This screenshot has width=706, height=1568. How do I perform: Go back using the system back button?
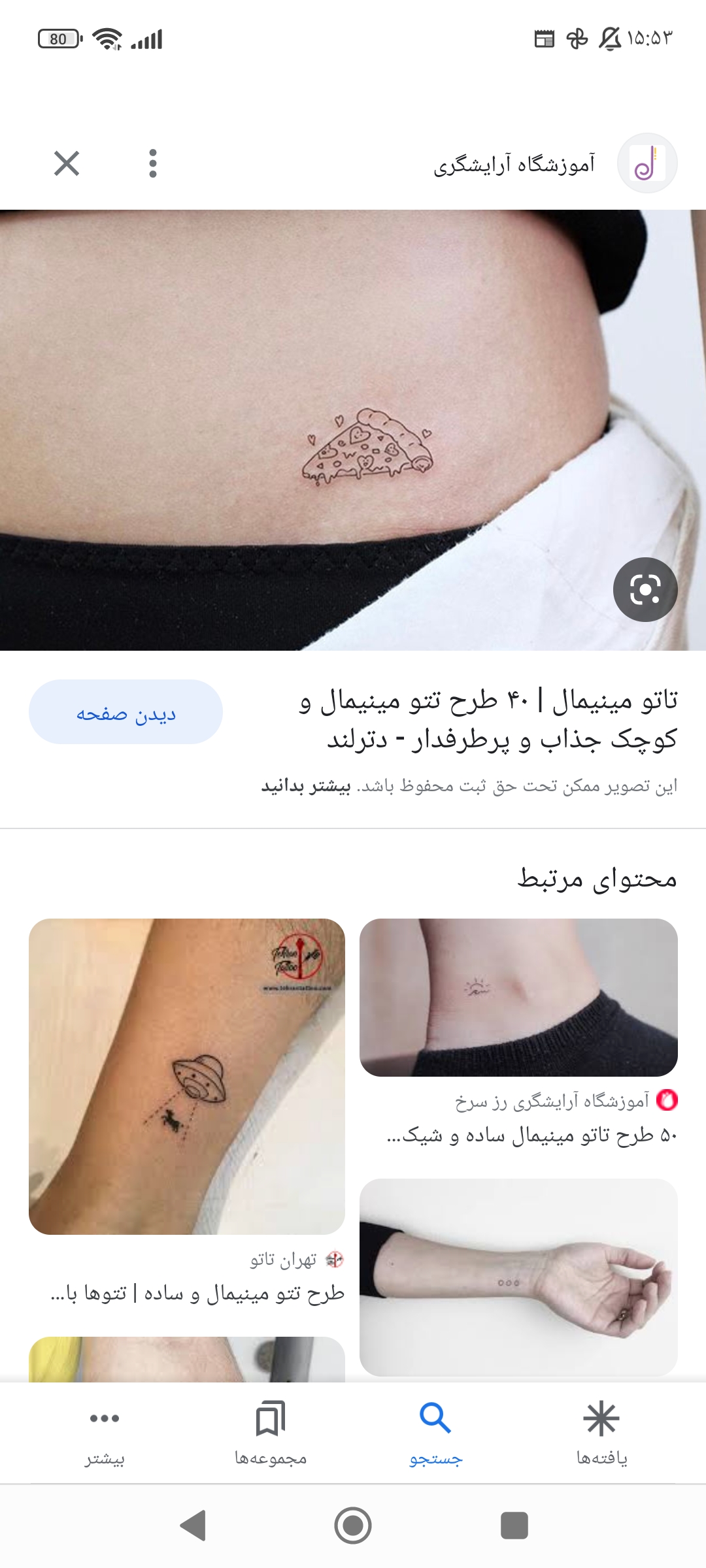point(193,1526)
